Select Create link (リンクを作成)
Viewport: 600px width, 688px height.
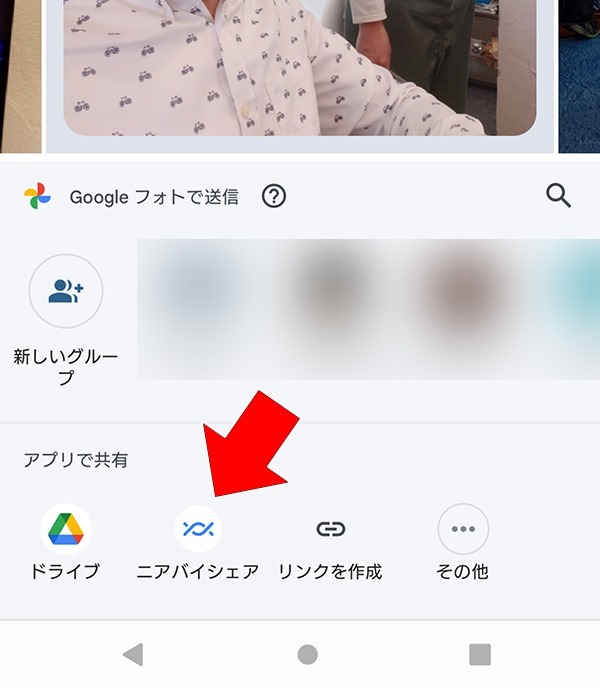click(x=330, y=529)
